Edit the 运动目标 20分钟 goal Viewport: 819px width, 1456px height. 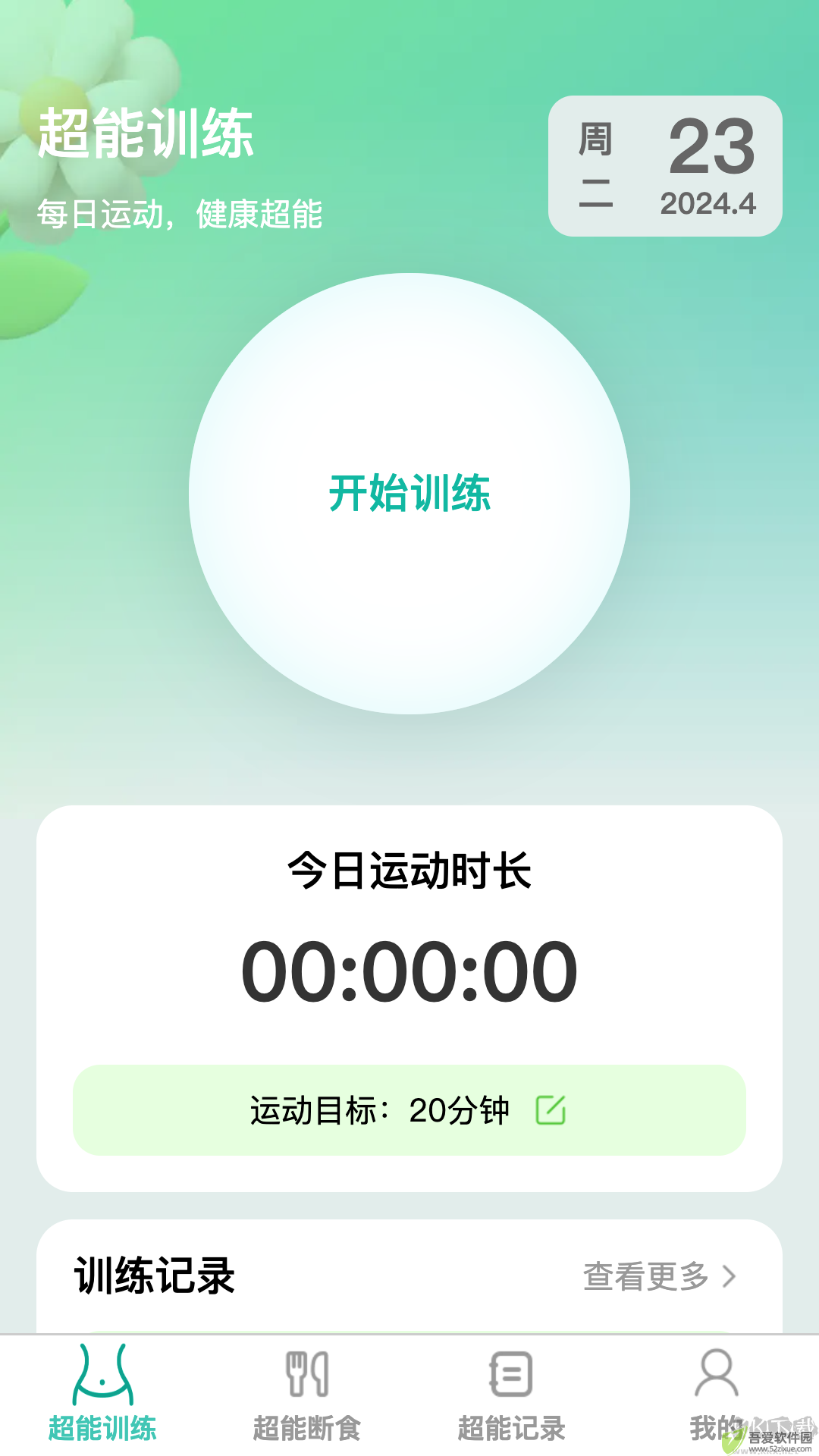coord(551,1110)
